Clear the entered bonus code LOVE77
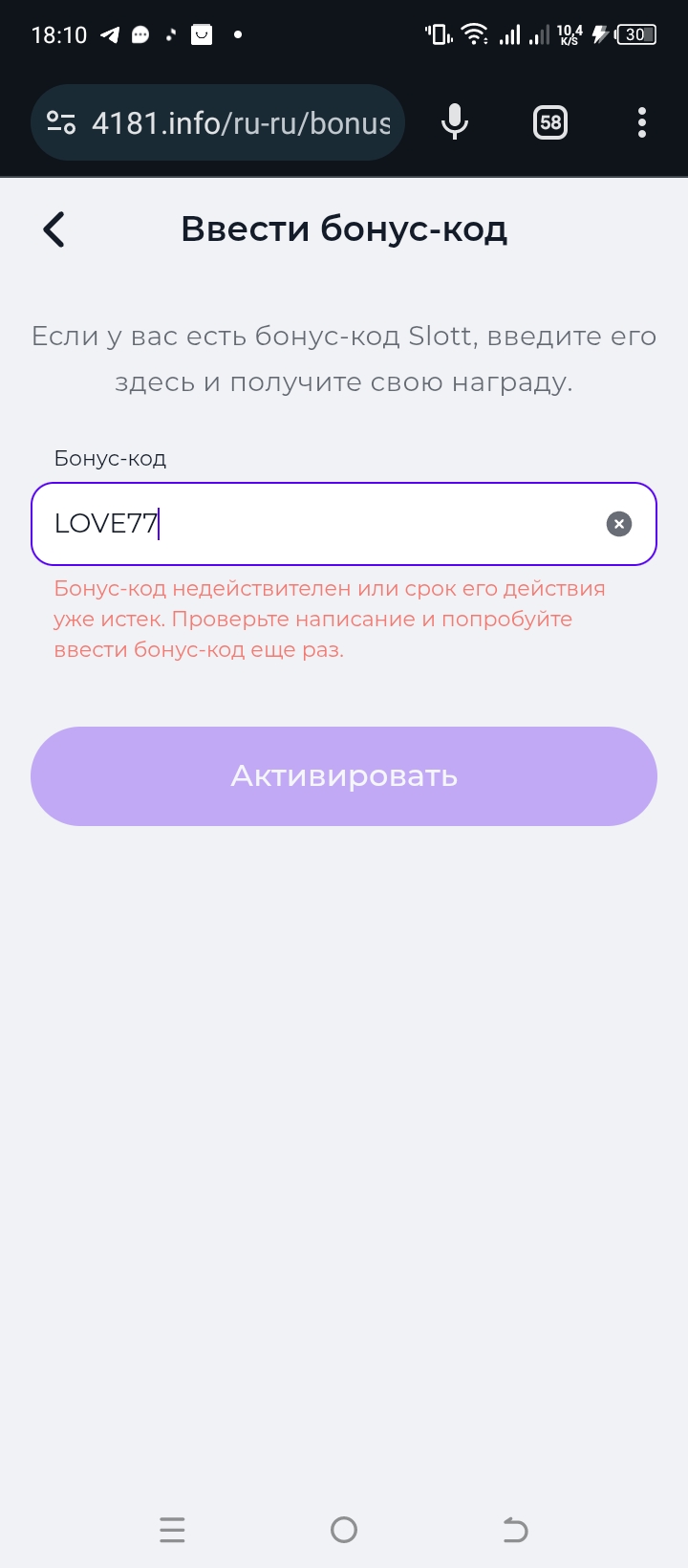The height and width of the screenshot is (1568, 688). click(x=619, y=524)
